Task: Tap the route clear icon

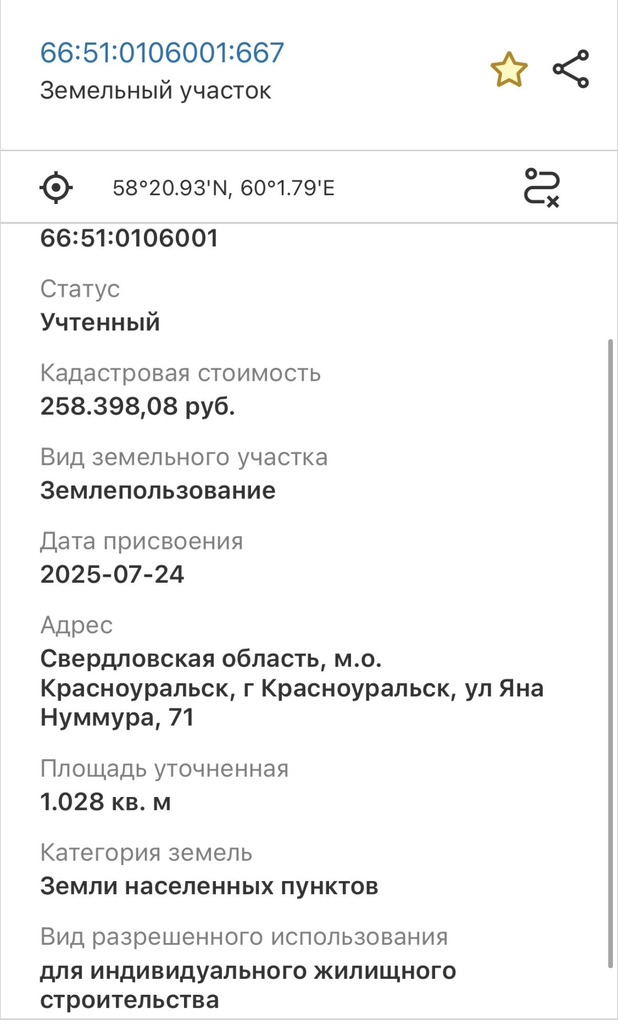Action: [542, 187]
